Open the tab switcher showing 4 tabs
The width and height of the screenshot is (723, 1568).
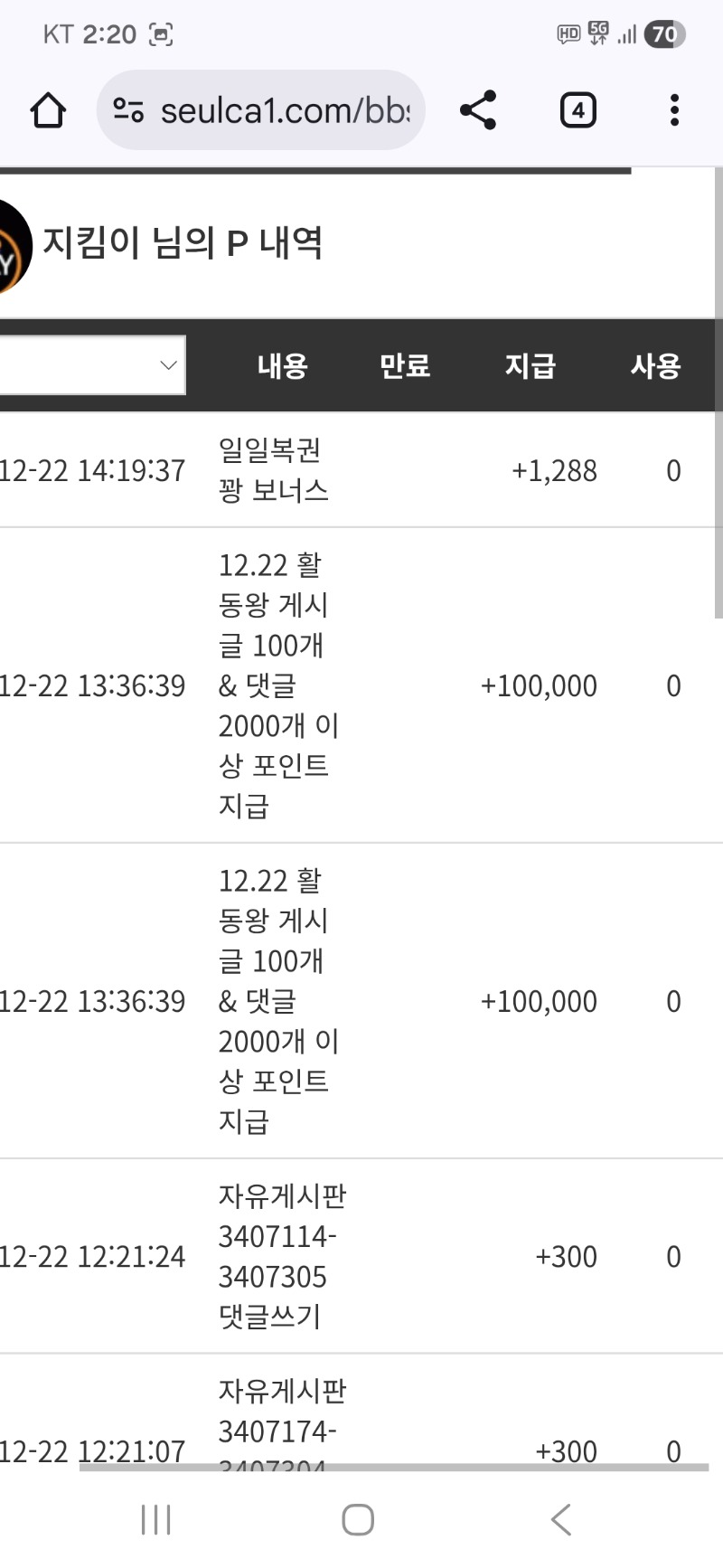pyautogui.click(x=577, y=110)
